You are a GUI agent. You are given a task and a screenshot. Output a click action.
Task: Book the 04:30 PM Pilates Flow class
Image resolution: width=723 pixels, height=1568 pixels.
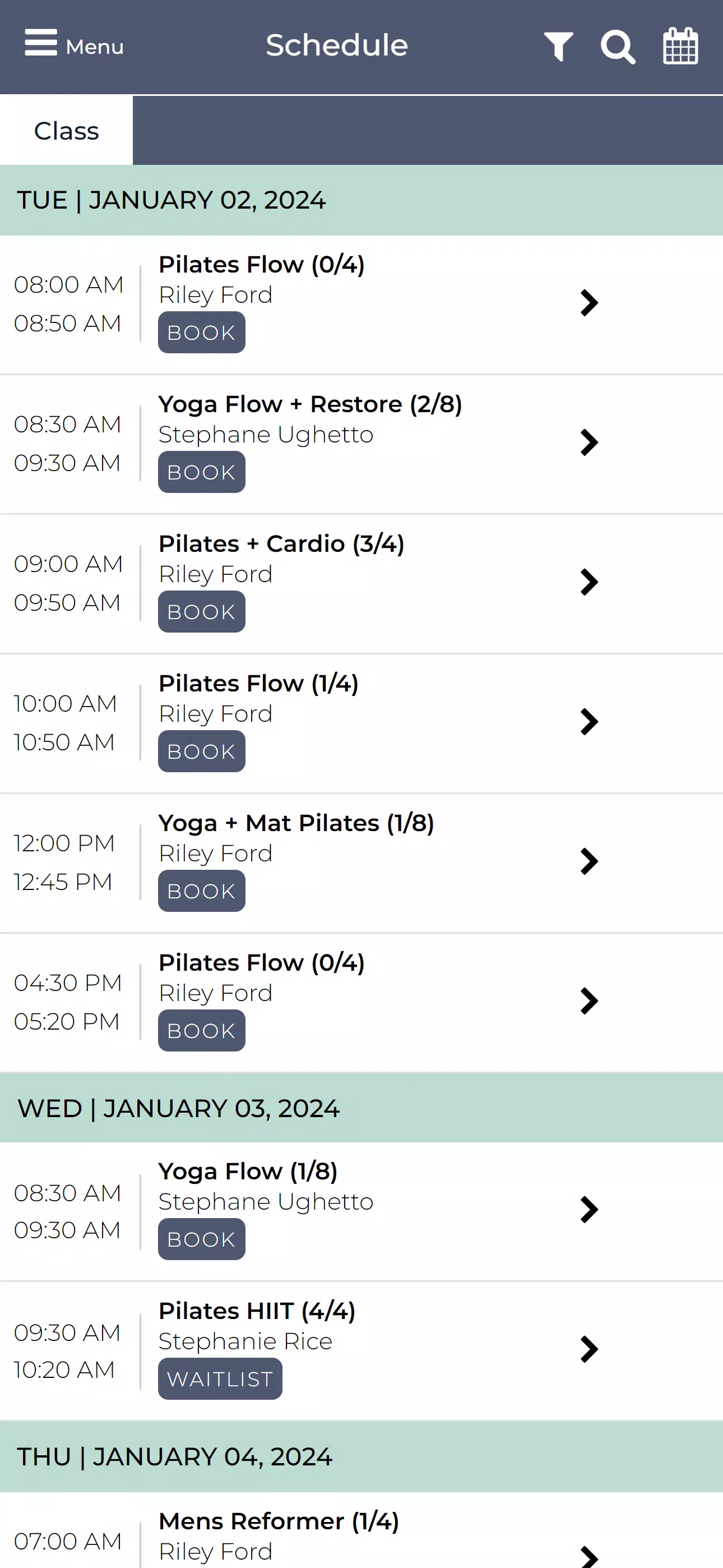click(201, 1030)
